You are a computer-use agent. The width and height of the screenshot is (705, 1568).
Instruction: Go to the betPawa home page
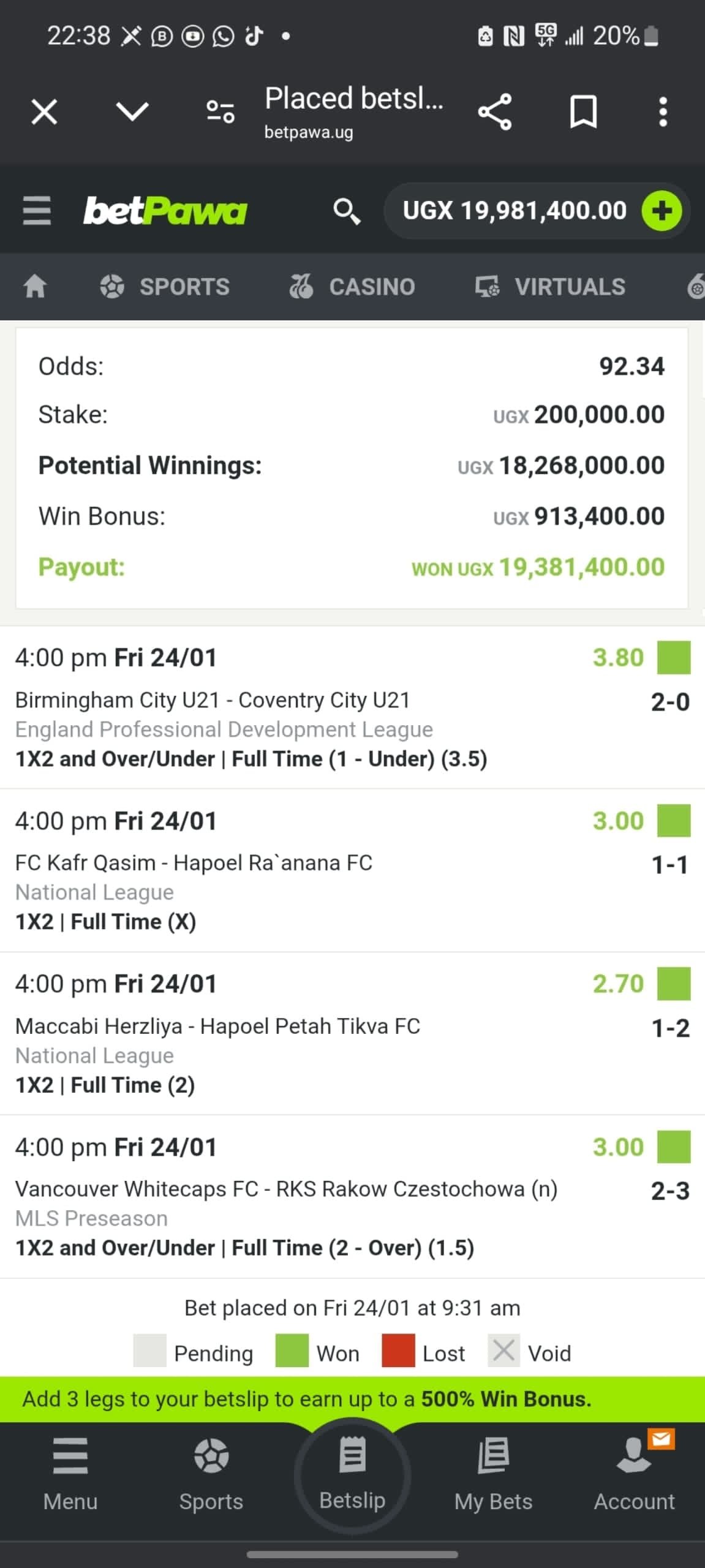click(x=35, y=286)
